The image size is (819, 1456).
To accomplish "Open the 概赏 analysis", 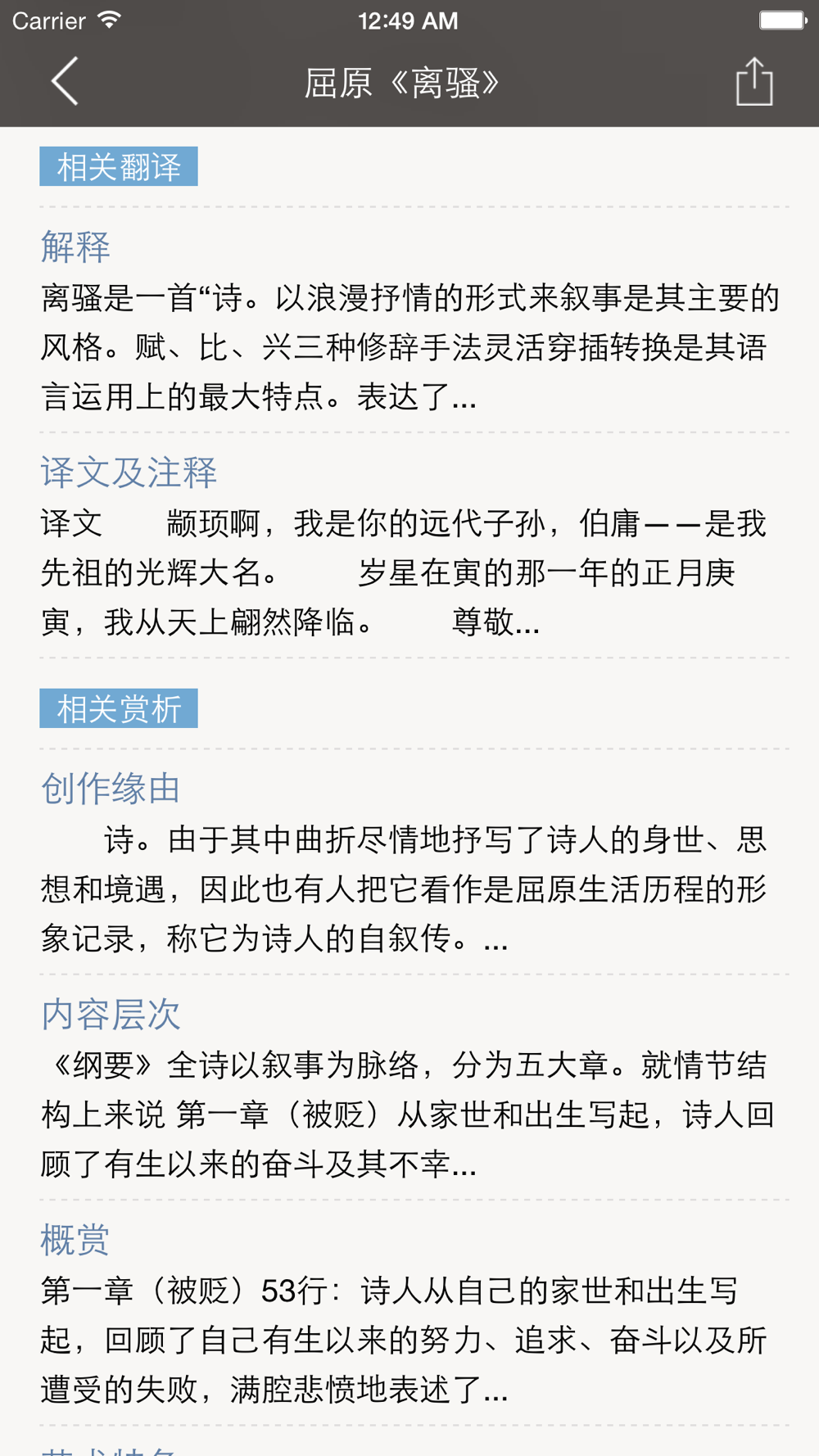I will [75, 1239].
